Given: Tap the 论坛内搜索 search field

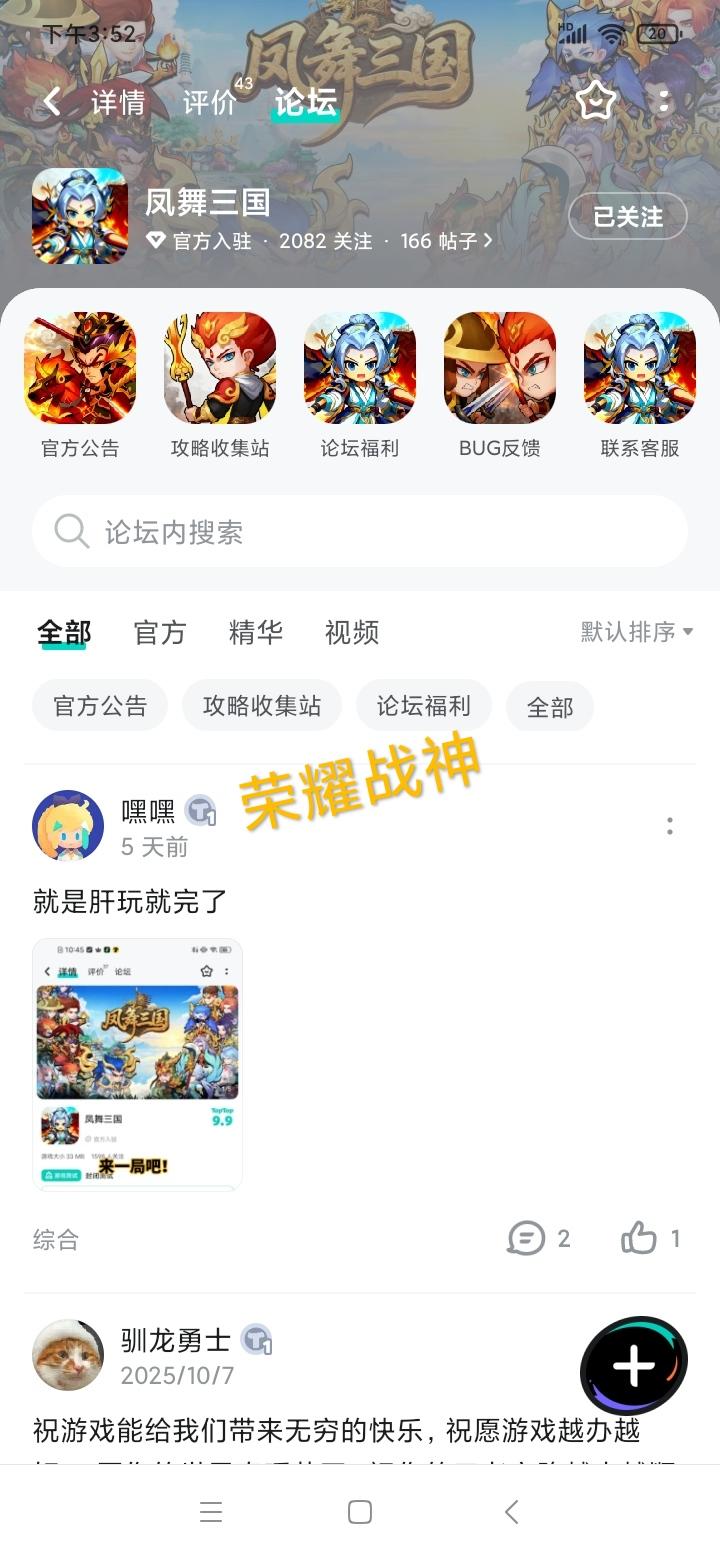Looking at the screenshot, I should click(x=360, y=531).
